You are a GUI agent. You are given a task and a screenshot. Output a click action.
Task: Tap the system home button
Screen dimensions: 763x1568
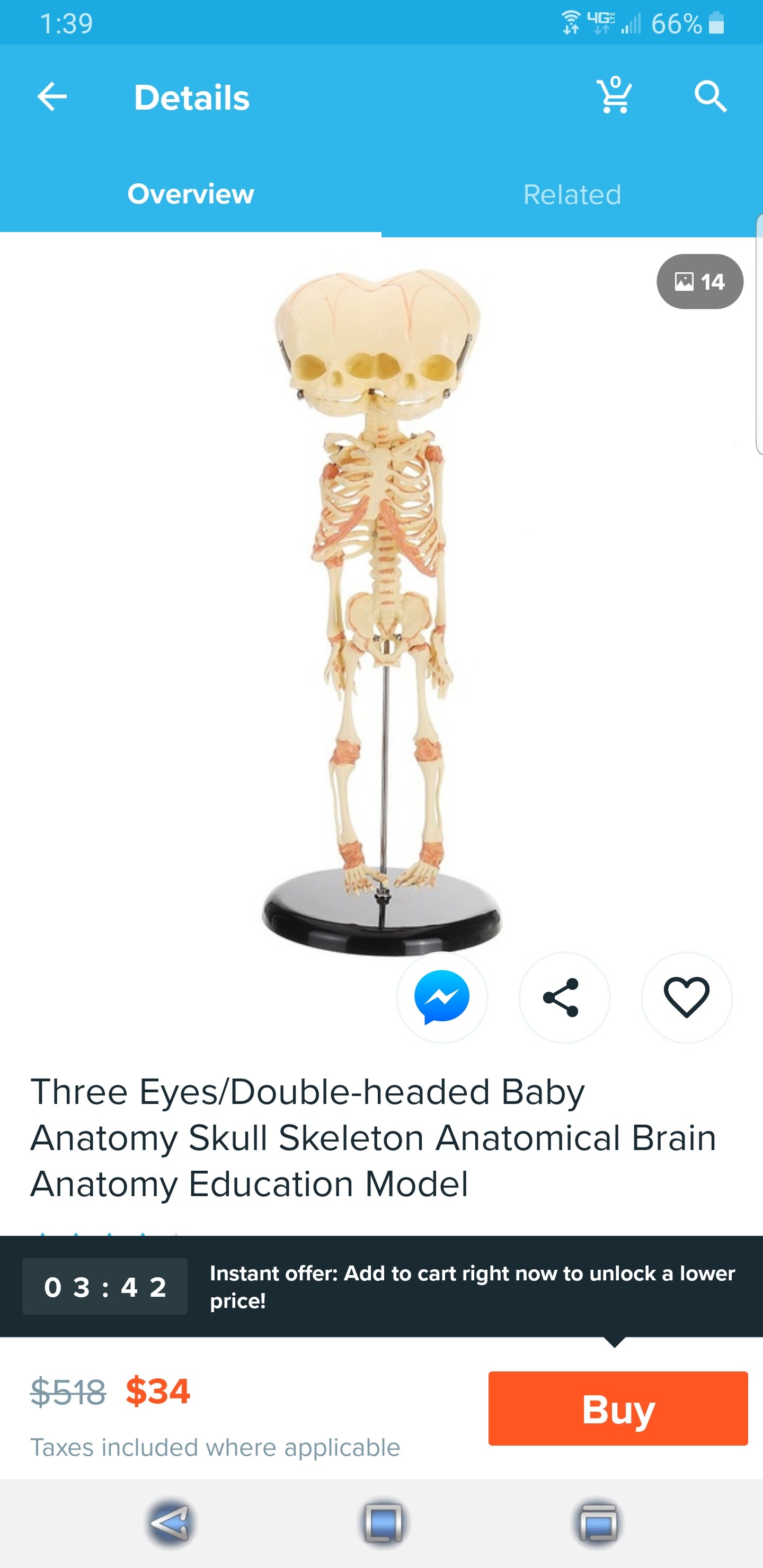[383, 1522]
